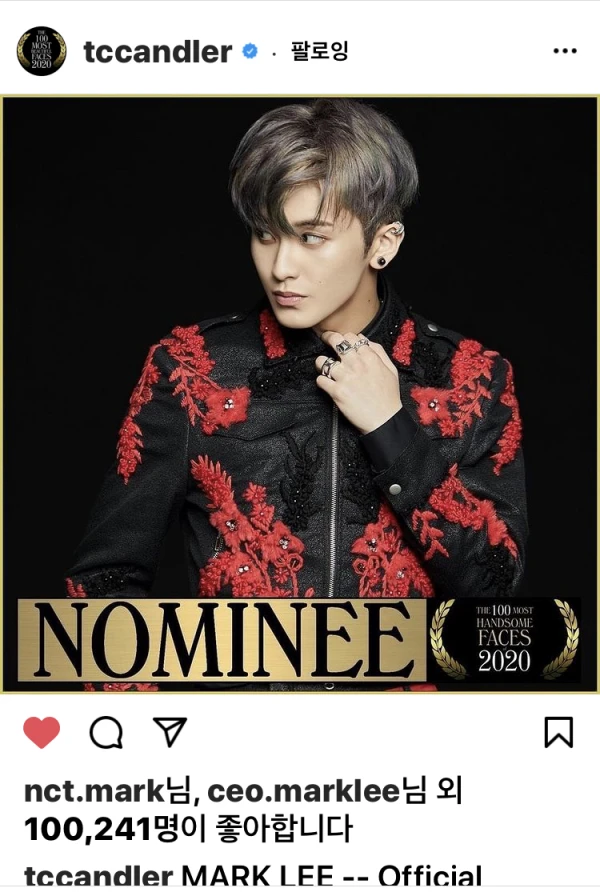The width and height of the screenshot is (600, 892).
Task: Open the NOMINEE post image
Action: tap(300, 394)
